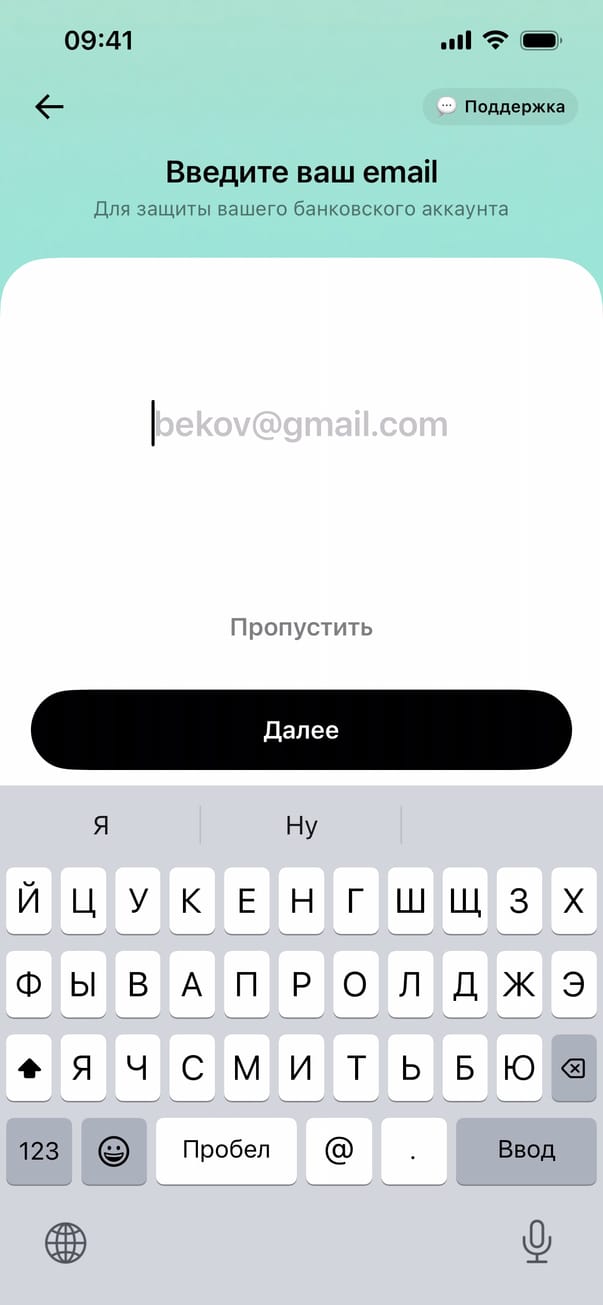Go back using the arrow icon
This screenshot has height=1305, width=603.
click(49, 107)
